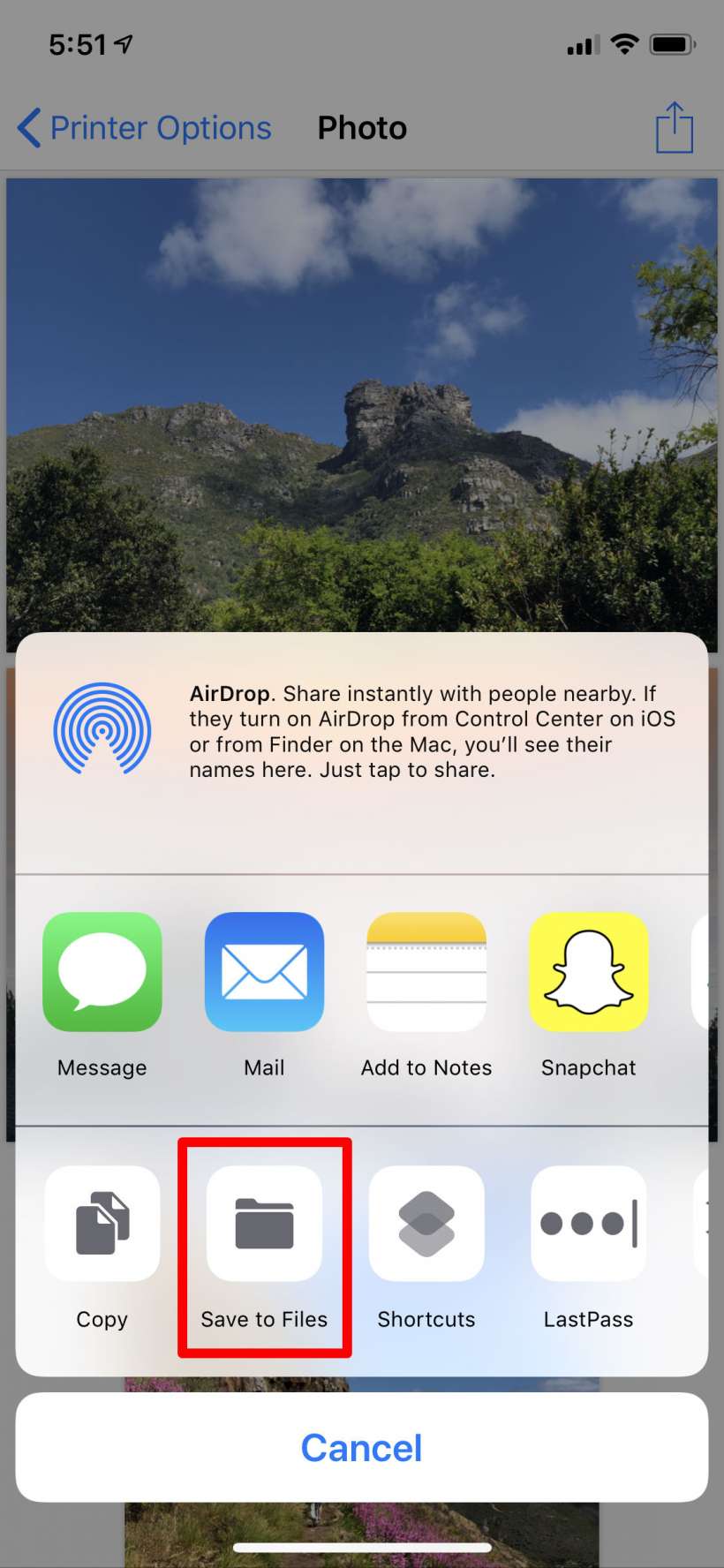Tap the Add to Notes icon
The height and width of the screenshot is (1568, 724).
click(426, 972)
